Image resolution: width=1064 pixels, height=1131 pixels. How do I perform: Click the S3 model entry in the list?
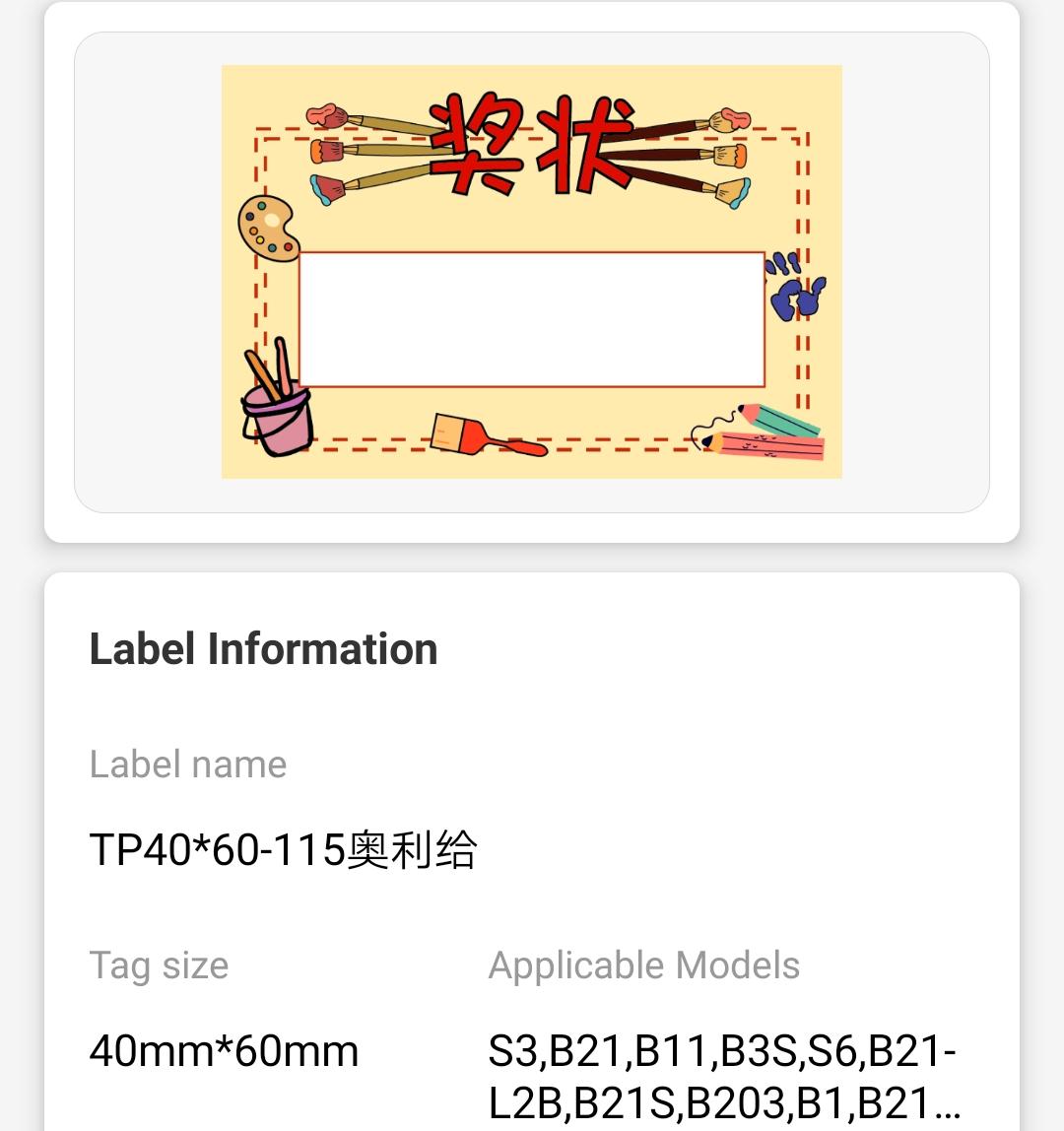(512, 1051)
